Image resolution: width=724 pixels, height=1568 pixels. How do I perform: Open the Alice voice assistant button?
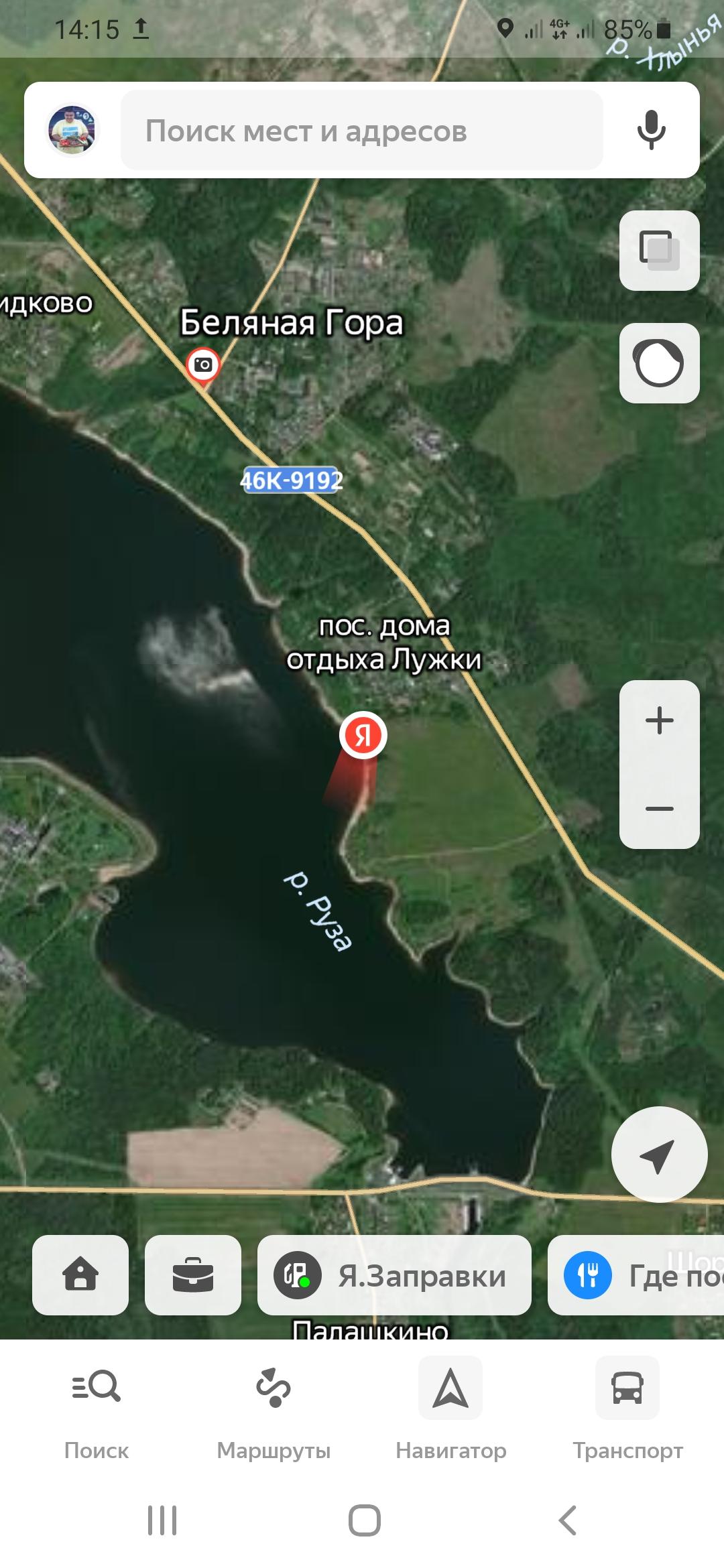[660, 363]
